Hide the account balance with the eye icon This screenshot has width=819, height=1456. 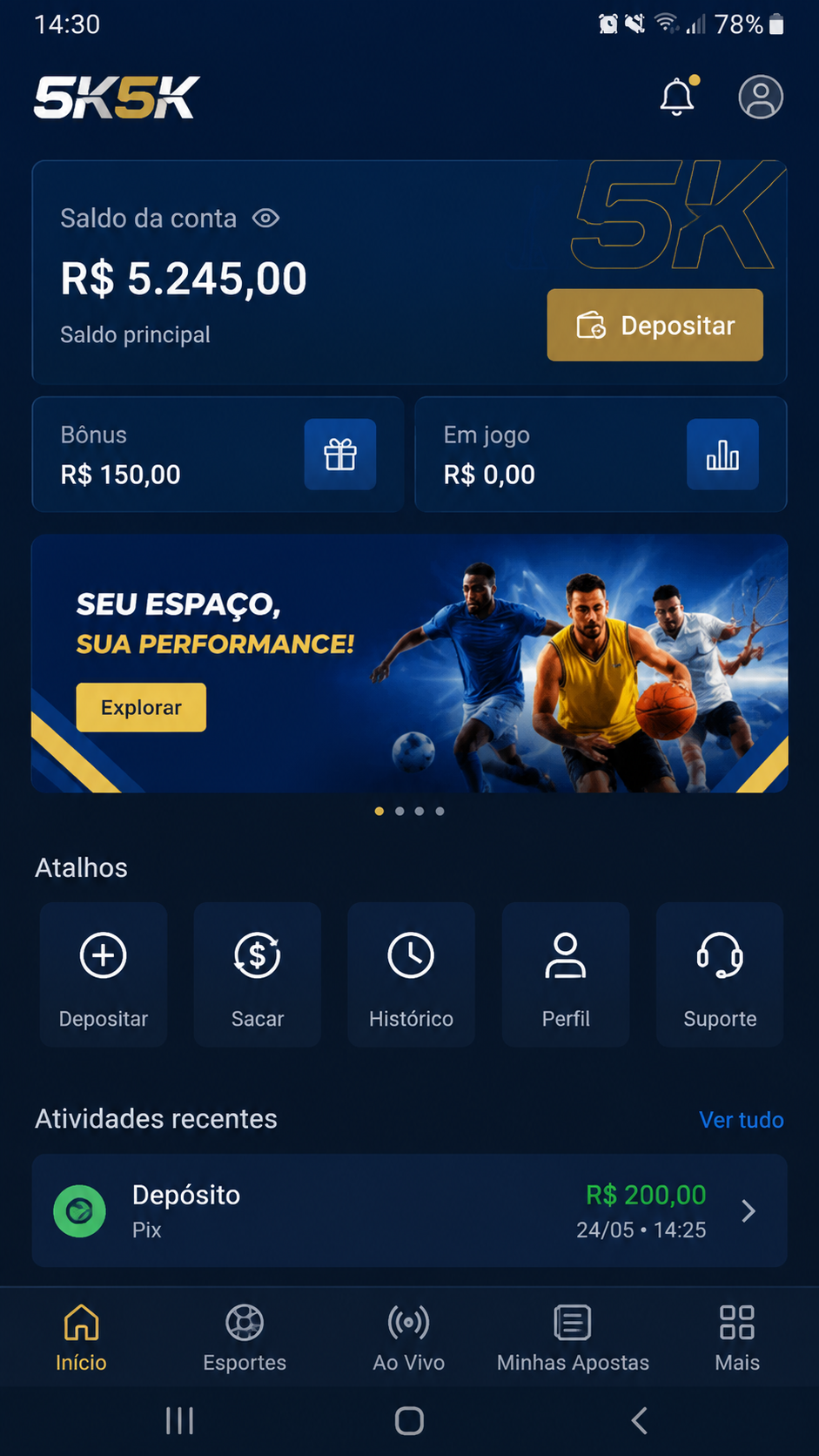pos(265,218)
